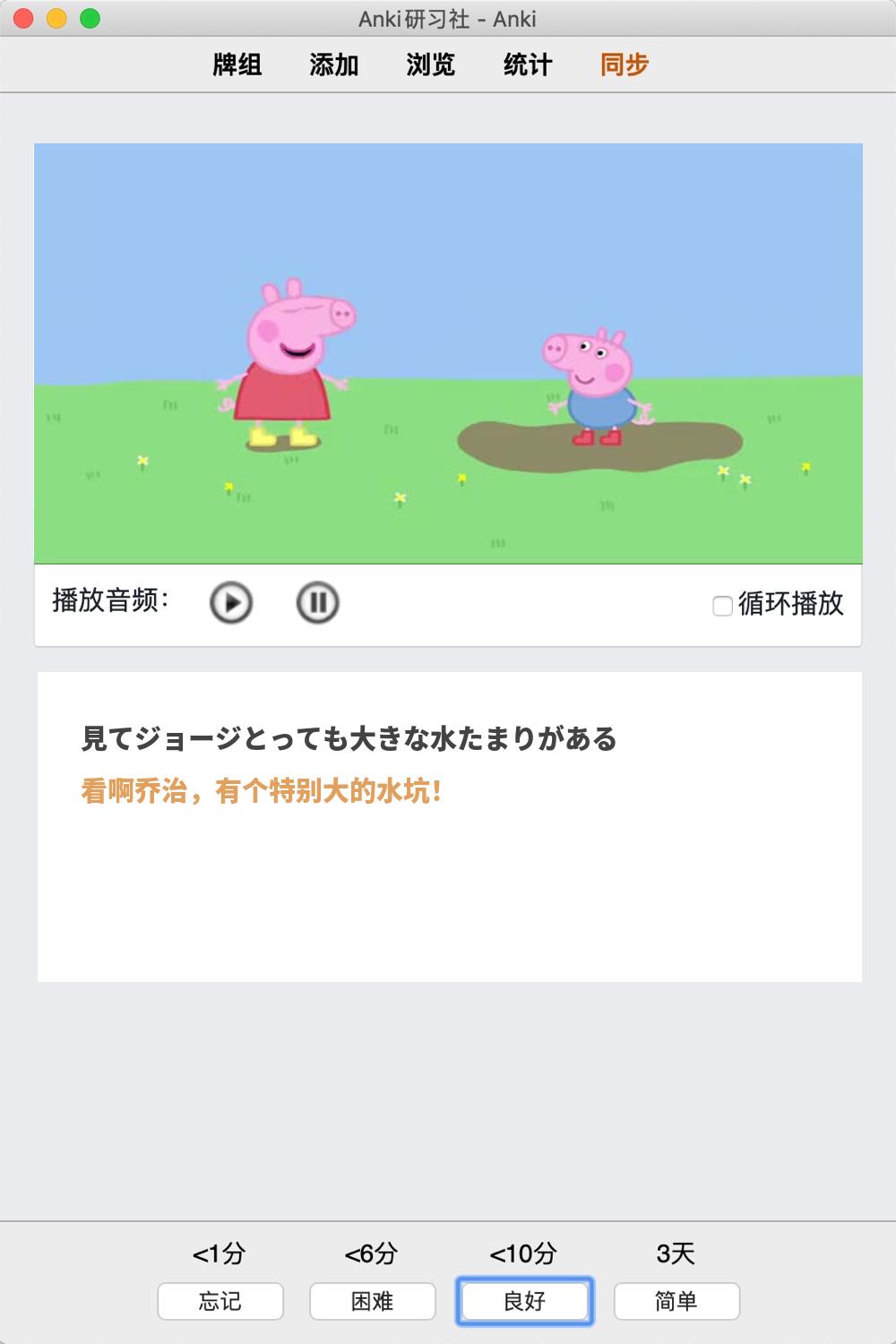Rate the card as 忘记

coord(220,1301)
